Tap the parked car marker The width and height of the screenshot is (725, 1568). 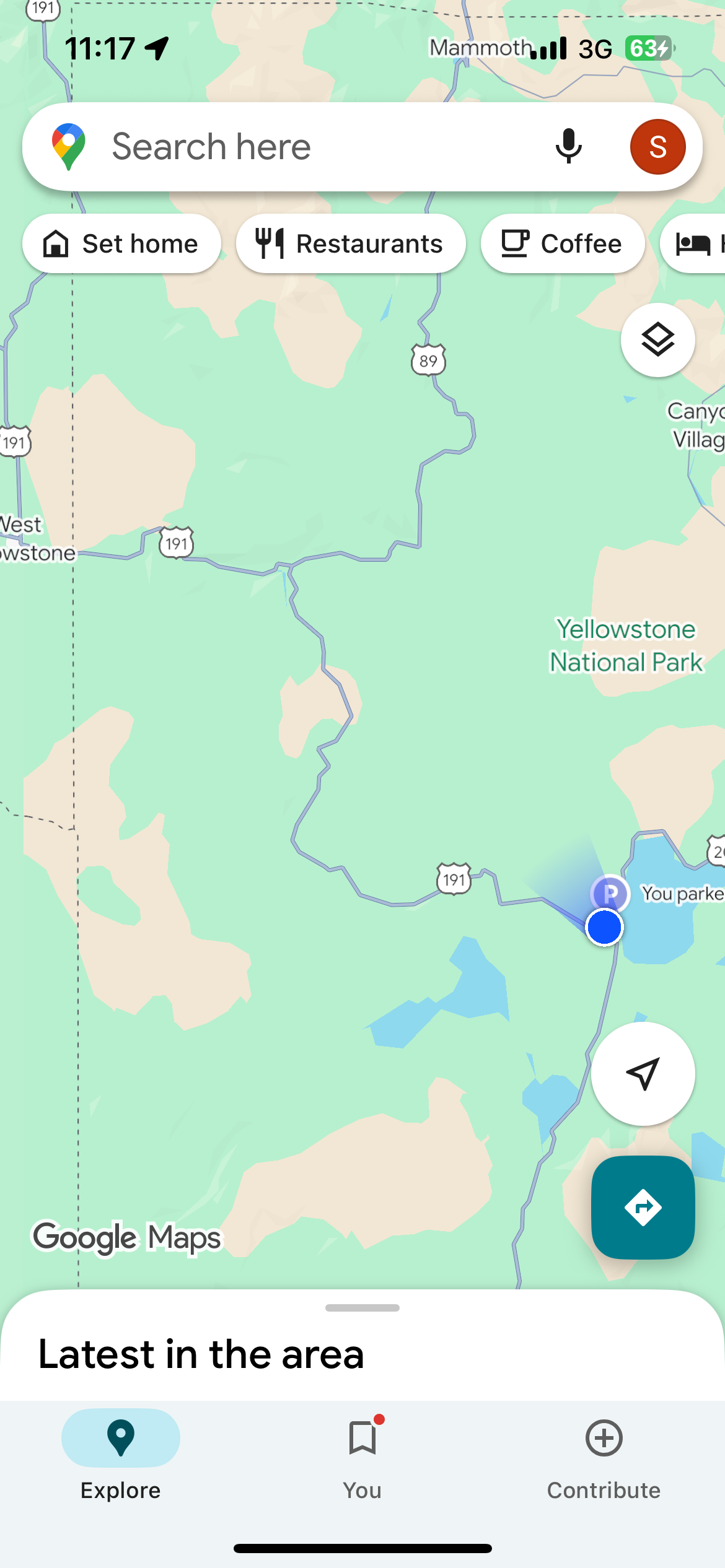coord(610,894)
